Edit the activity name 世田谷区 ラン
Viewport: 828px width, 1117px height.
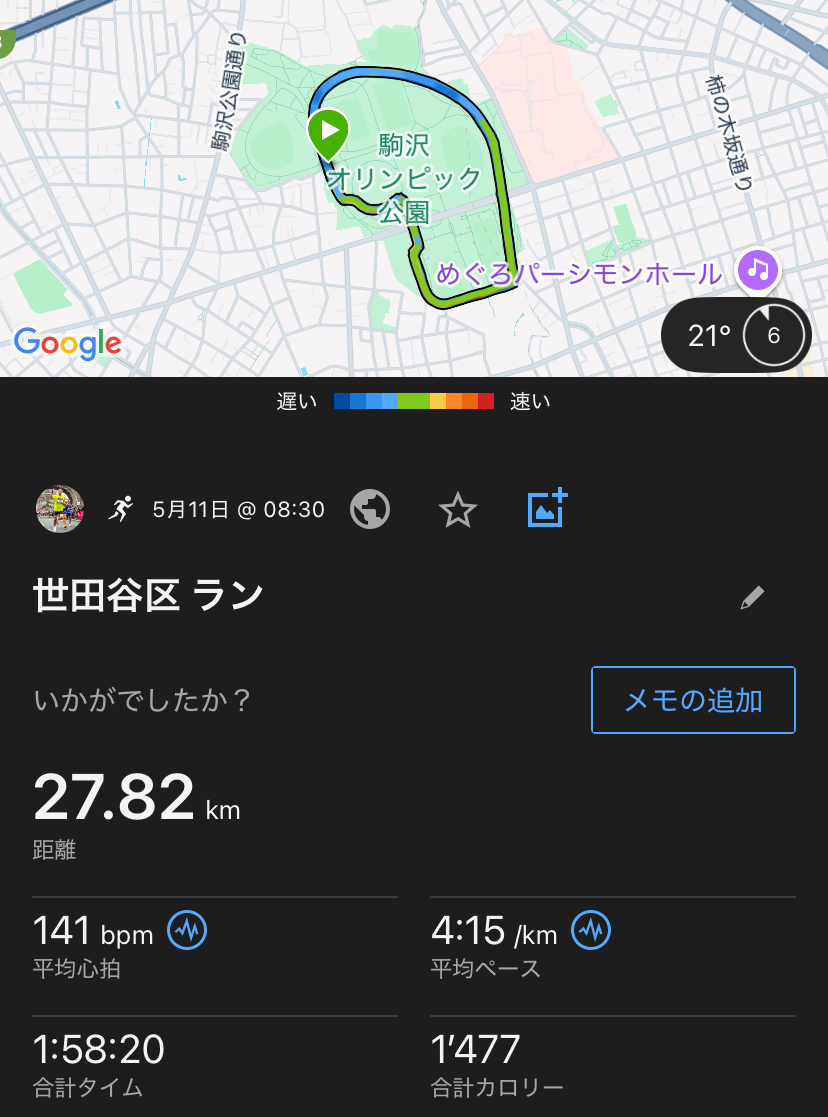(x=751, y=598)
